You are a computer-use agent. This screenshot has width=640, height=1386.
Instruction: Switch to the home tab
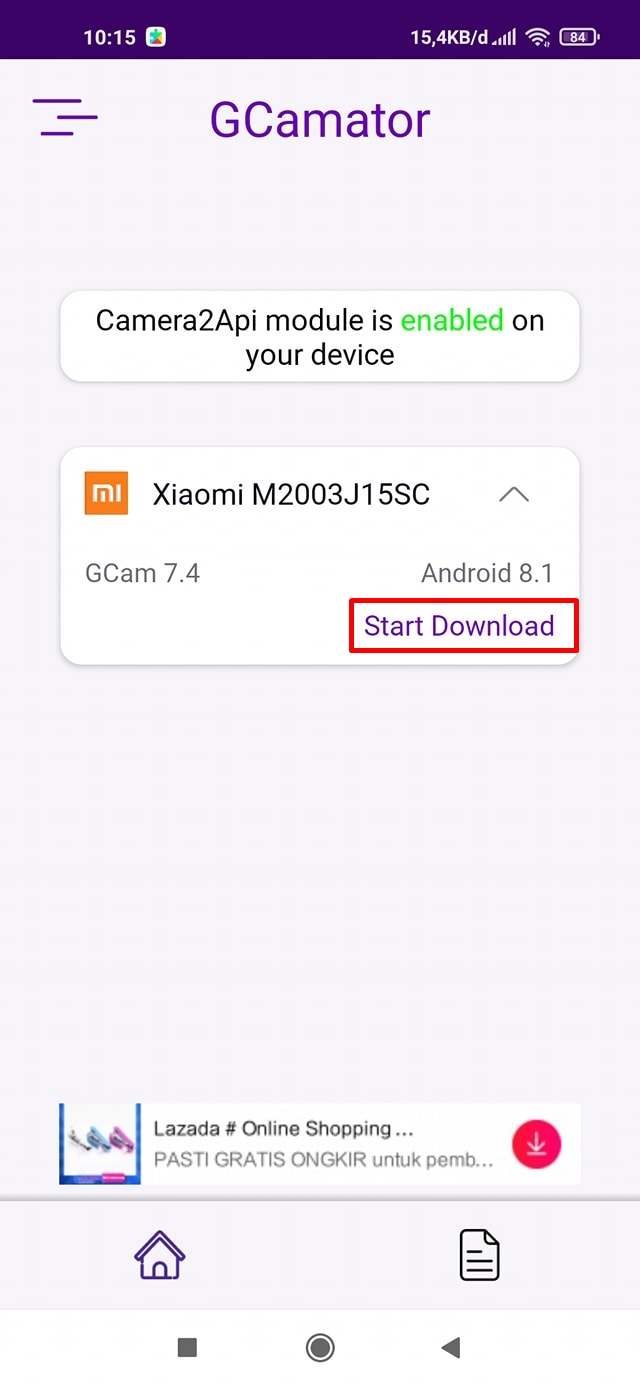coord(160,1255)
